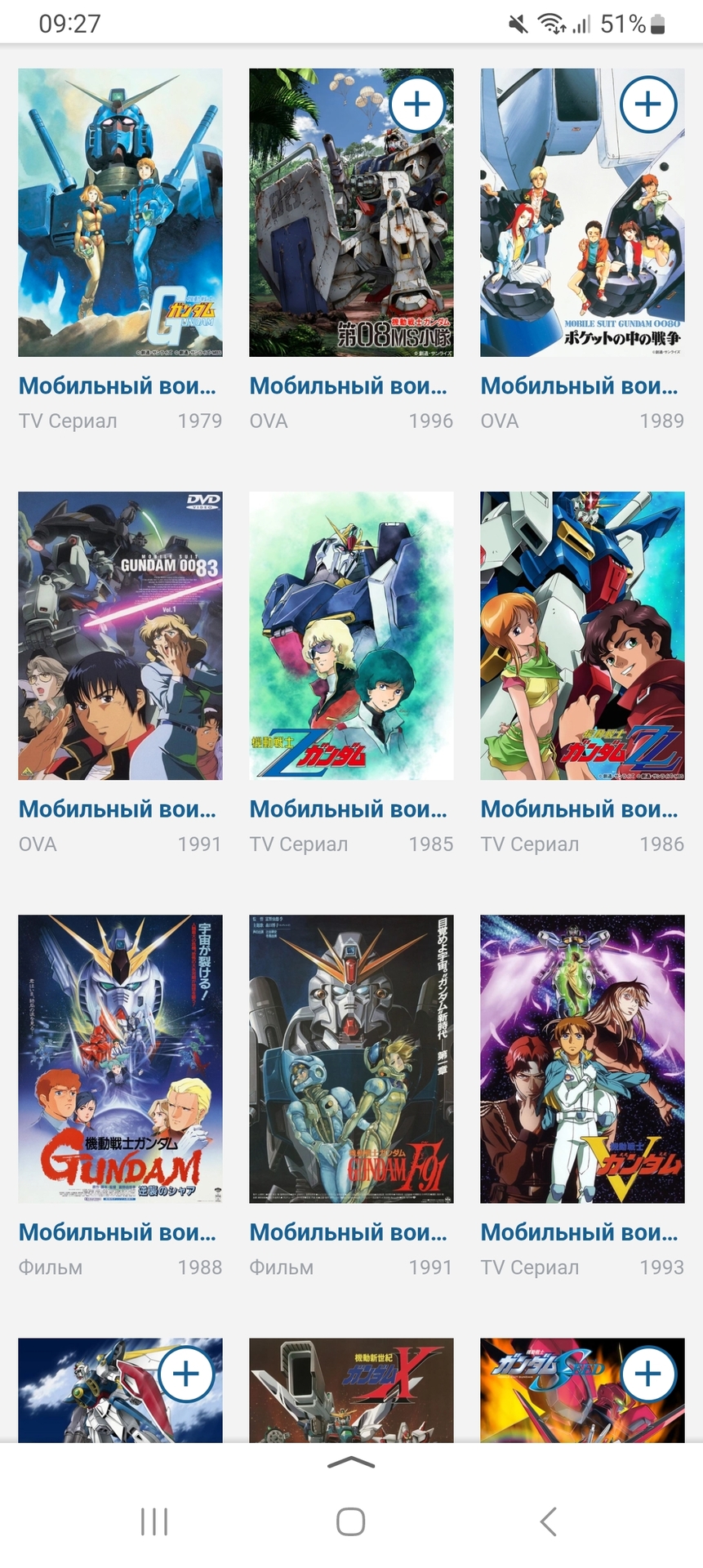The width and height of the screenshot is (703, 1568).
Task: Expand the bottom panel with the up chevron
Action: click(x=351, y=1463)
